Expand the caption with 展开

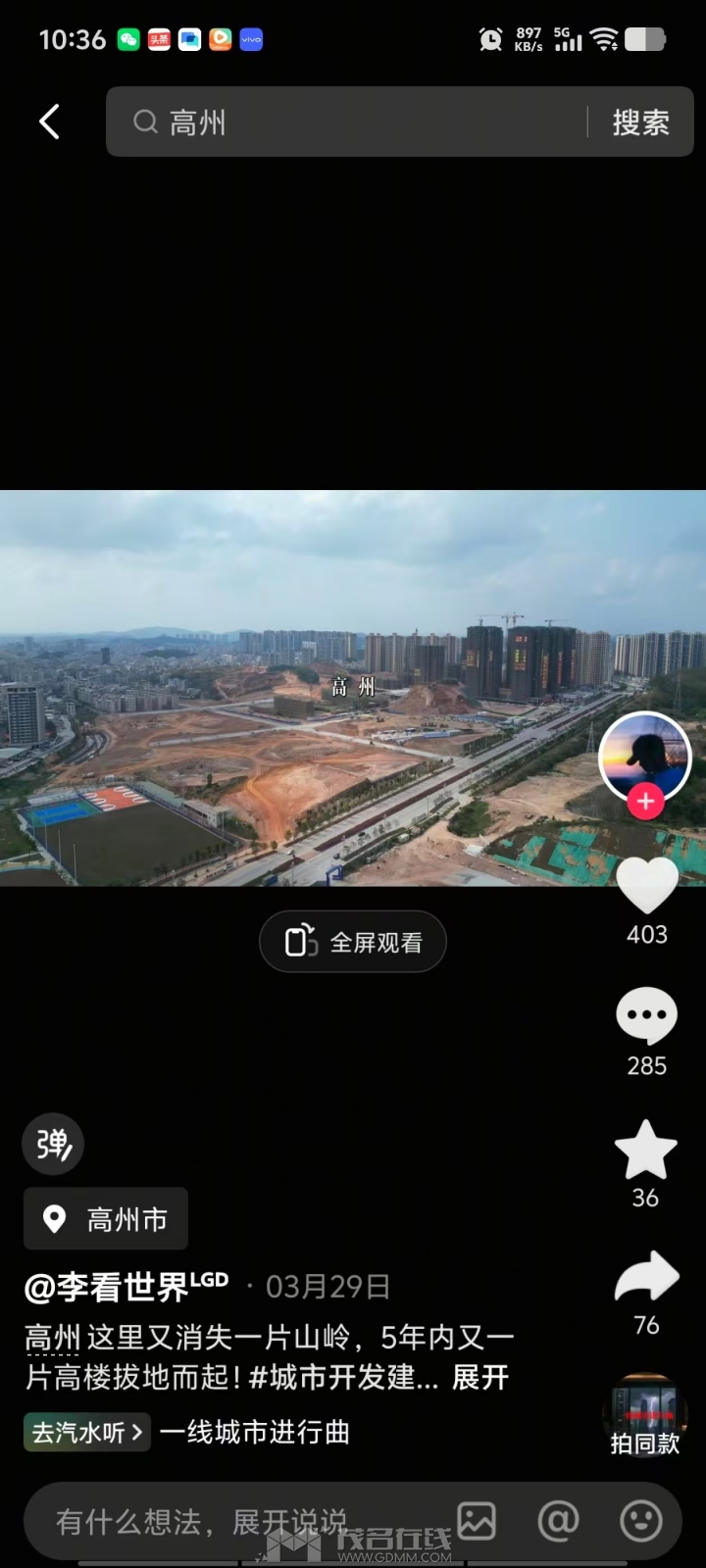coord(480,1377)
